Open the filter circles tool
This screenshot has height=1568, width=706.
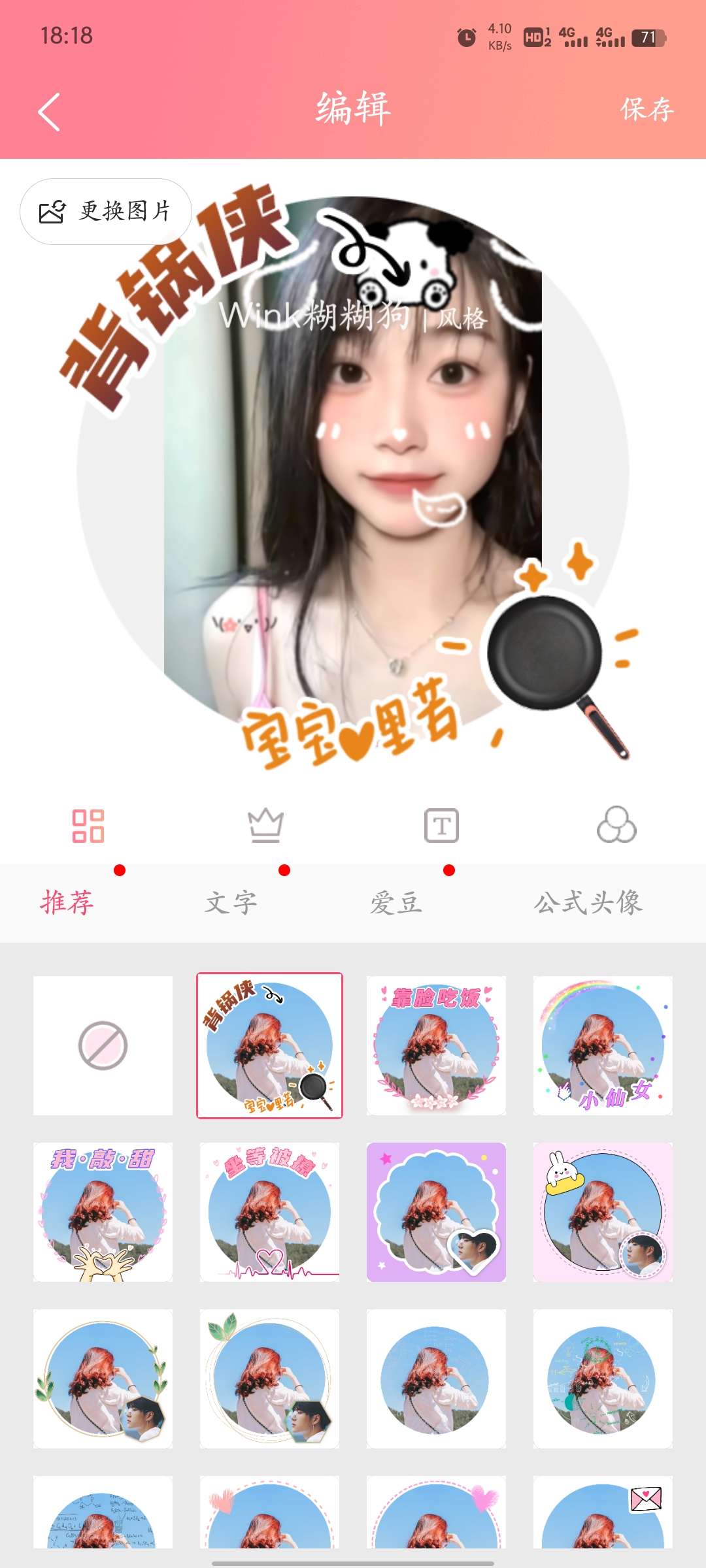tap(616, 826)
